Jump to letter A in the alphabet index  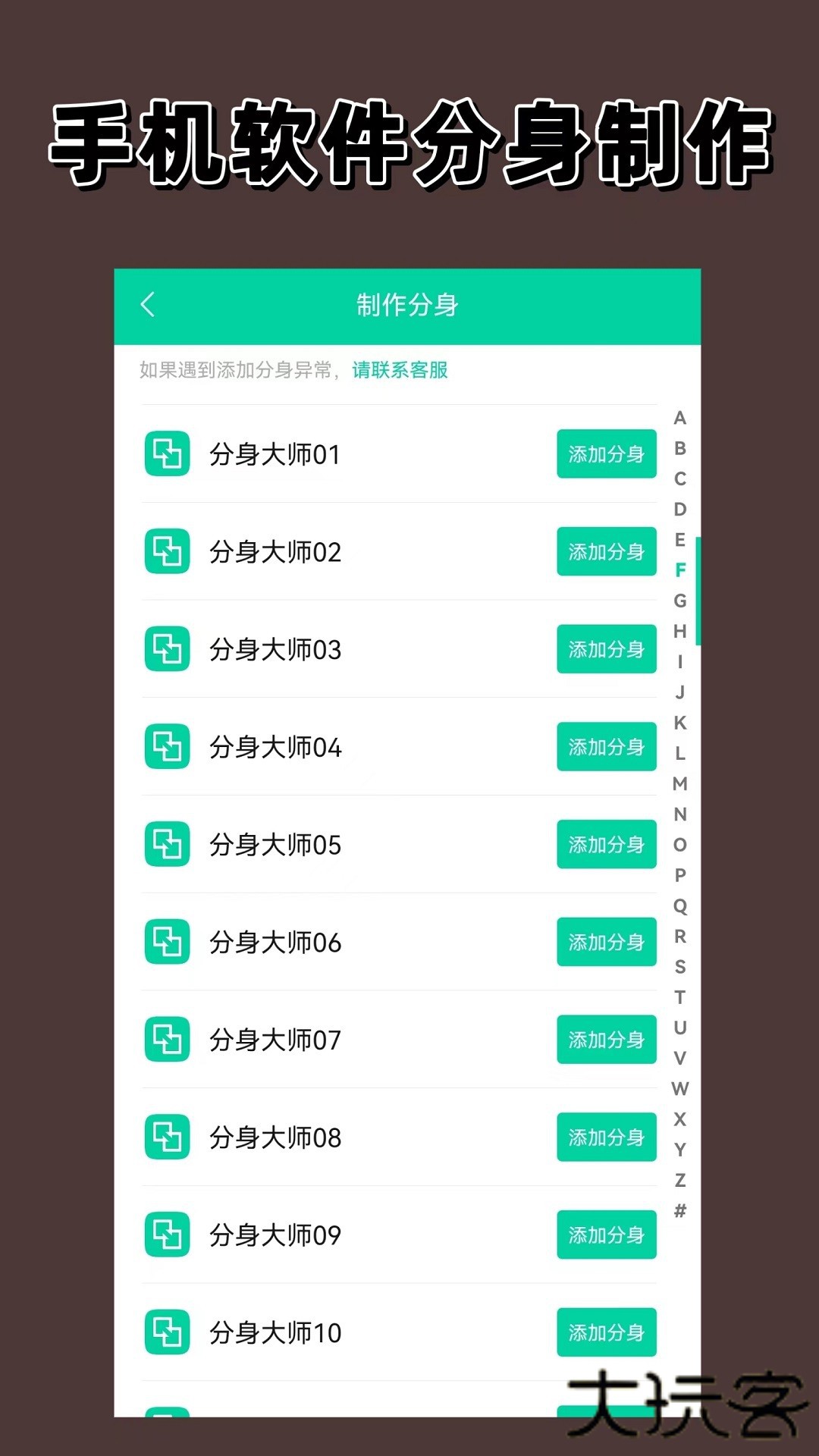click(680, 419)
